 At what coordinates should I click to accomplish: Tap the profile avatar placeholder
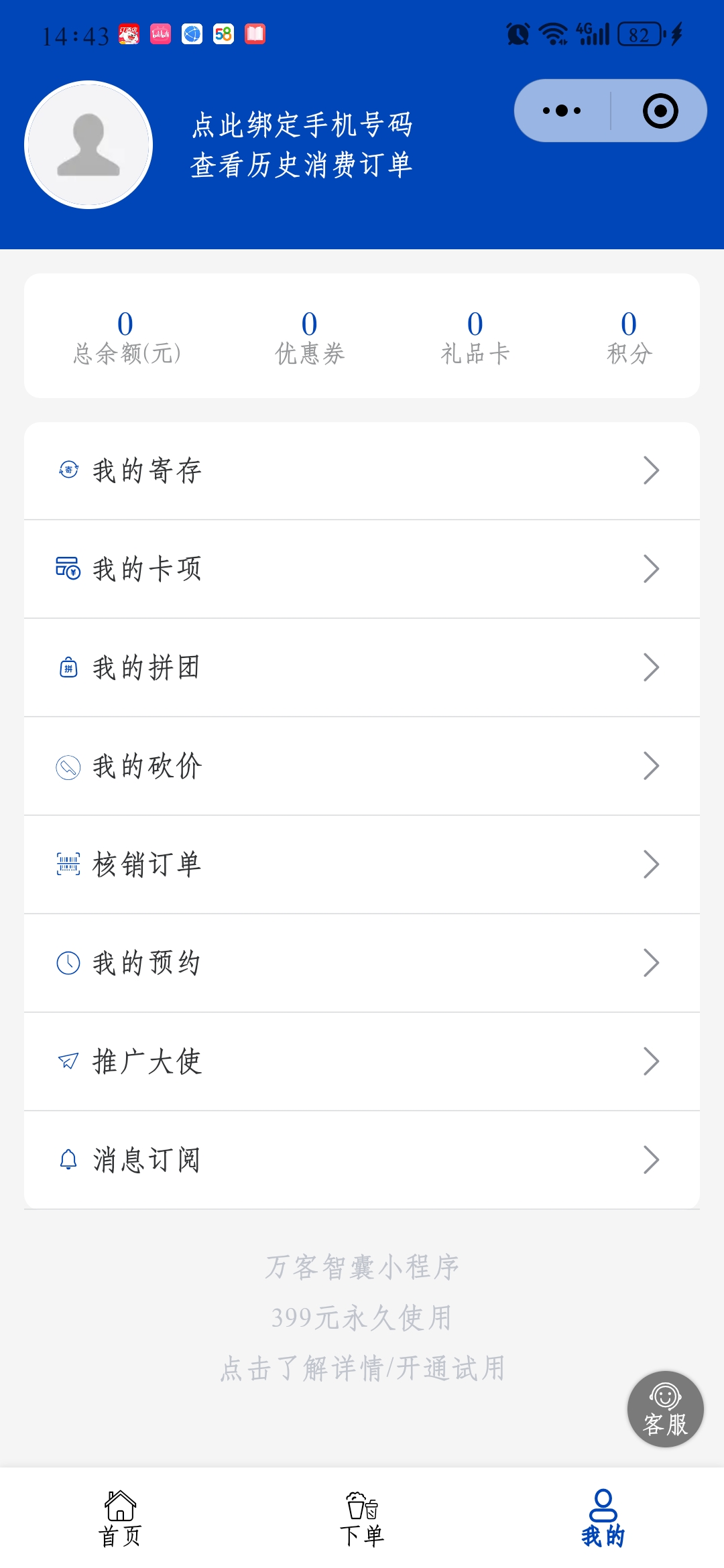pyautogui.click(x=88, y=145)
